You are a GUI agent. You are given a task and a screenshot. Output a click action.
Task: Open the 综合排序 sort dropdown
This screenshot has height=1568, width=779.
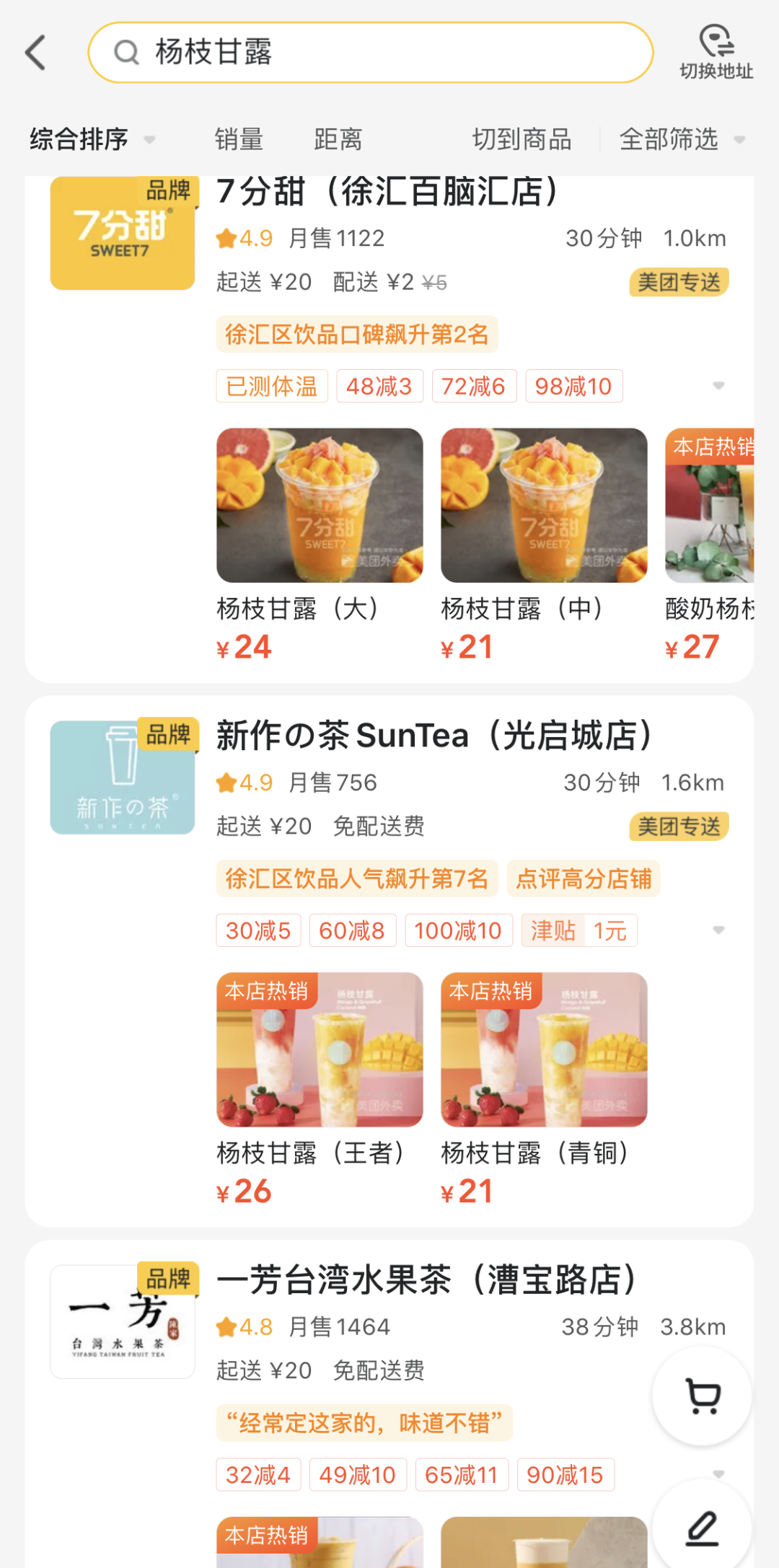tap(91, 139)
